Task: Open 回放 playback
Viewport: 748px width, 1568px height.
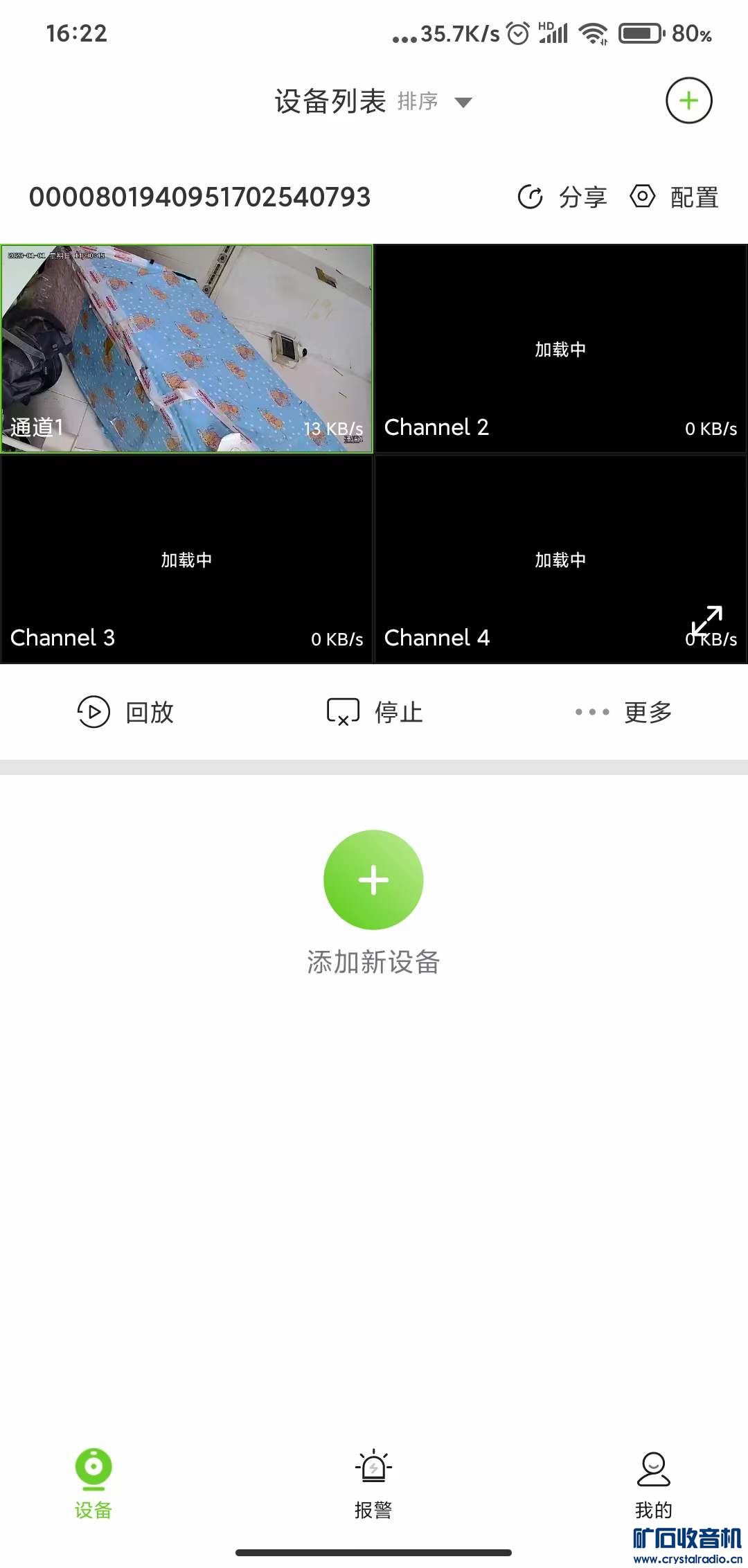Action: [x=125, y=712]
